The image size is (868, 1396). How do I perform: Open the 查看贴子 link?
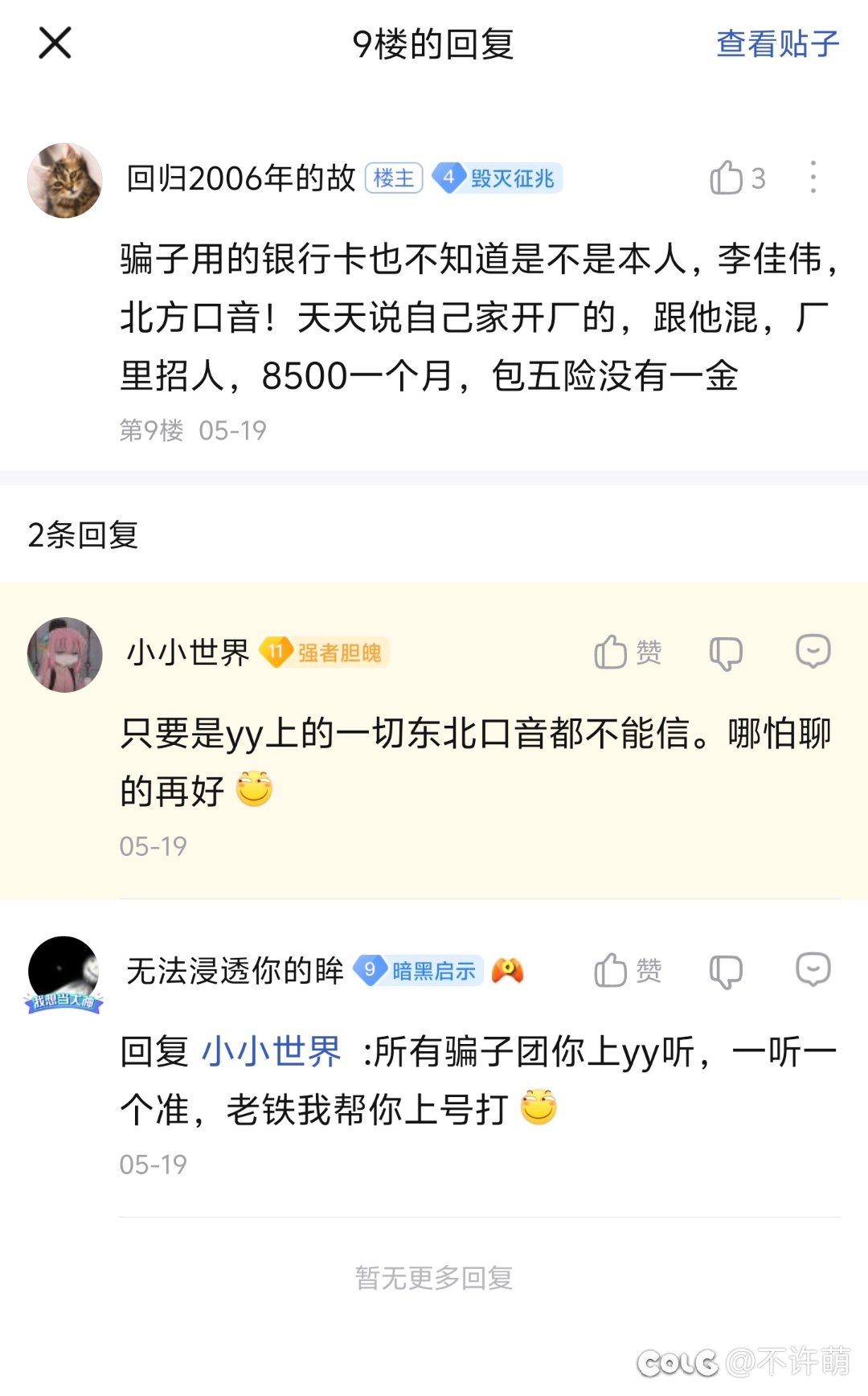[x=777, y=43]
